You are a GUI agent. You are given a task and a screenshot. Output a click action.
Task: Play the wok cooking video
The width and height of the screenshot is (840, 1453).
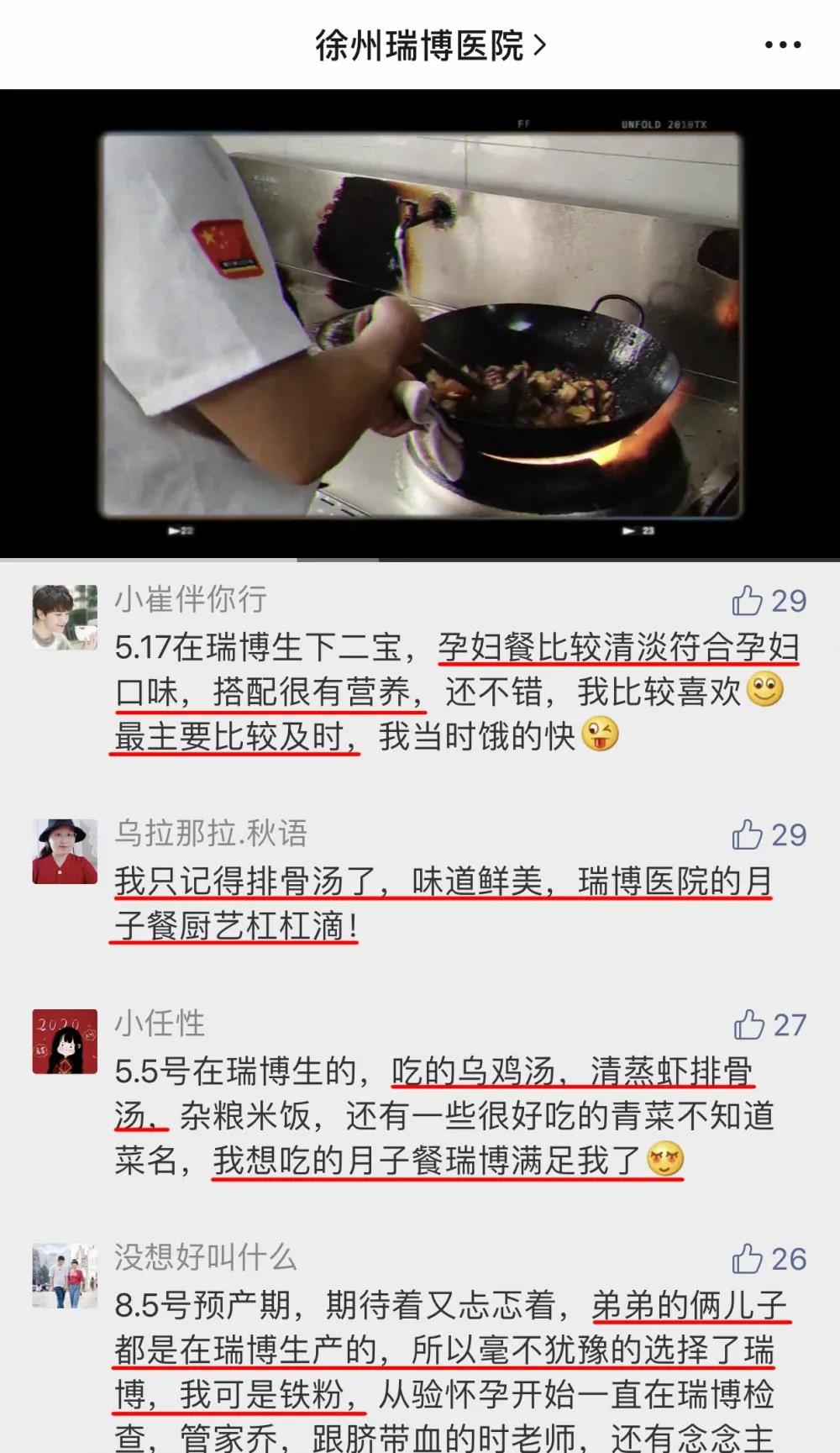coord(420,324)
